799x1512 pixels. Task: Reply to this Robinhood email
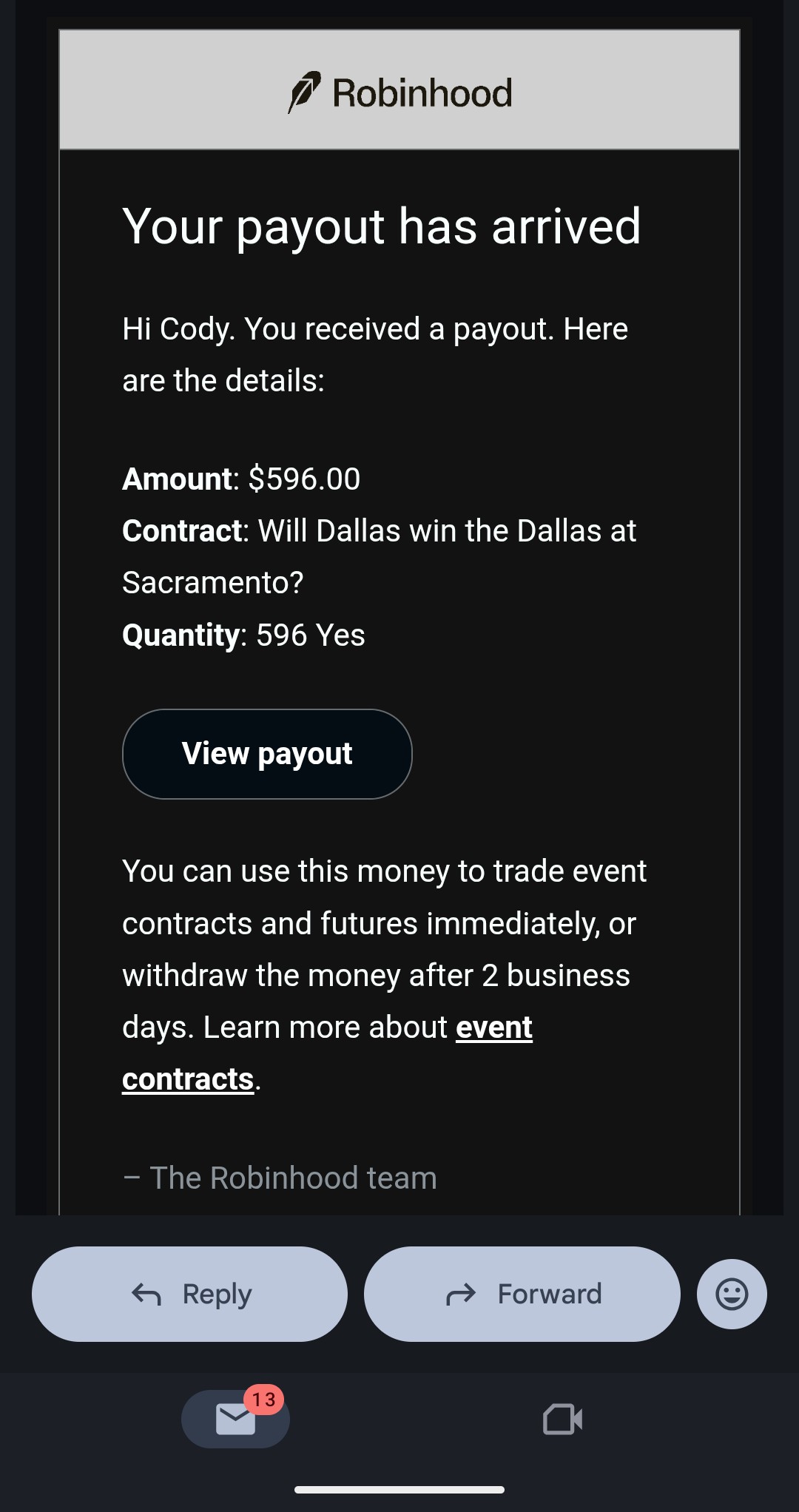[x=189, y=1294]
